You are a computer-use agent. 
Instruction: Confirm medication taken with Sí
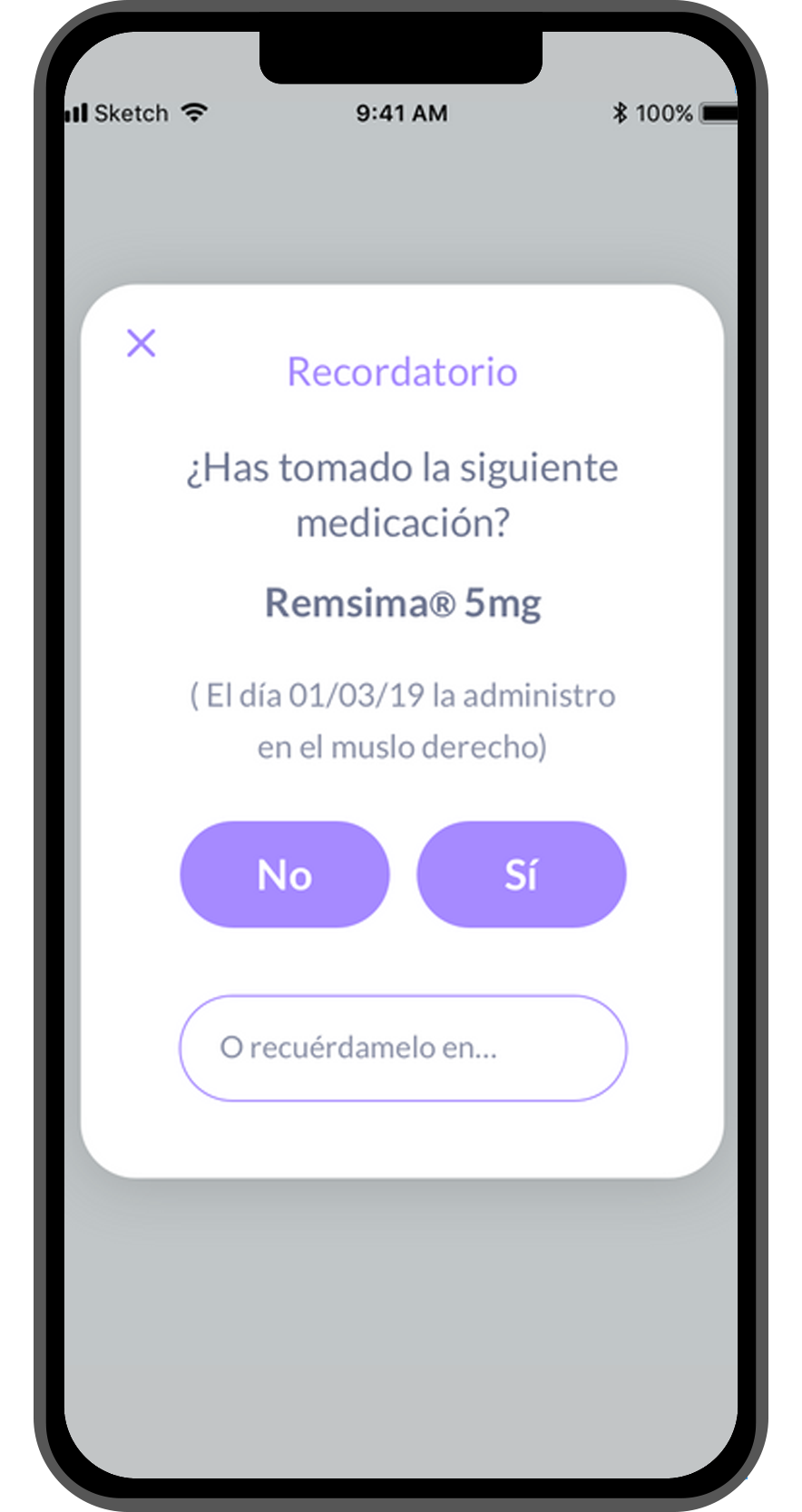(522, 873)
